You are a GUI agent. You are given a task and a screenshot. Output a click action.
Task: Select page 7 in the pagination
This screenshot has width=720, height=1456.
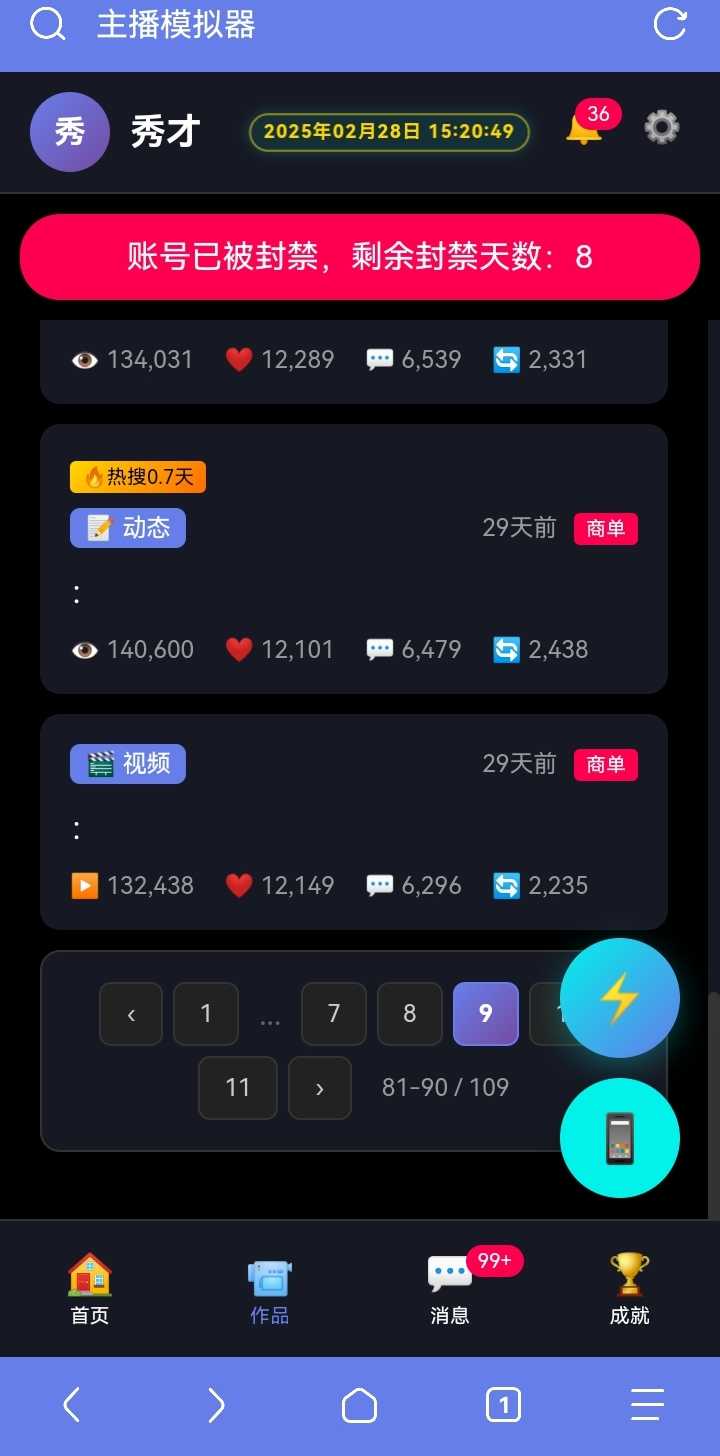tap(334, 1014)
